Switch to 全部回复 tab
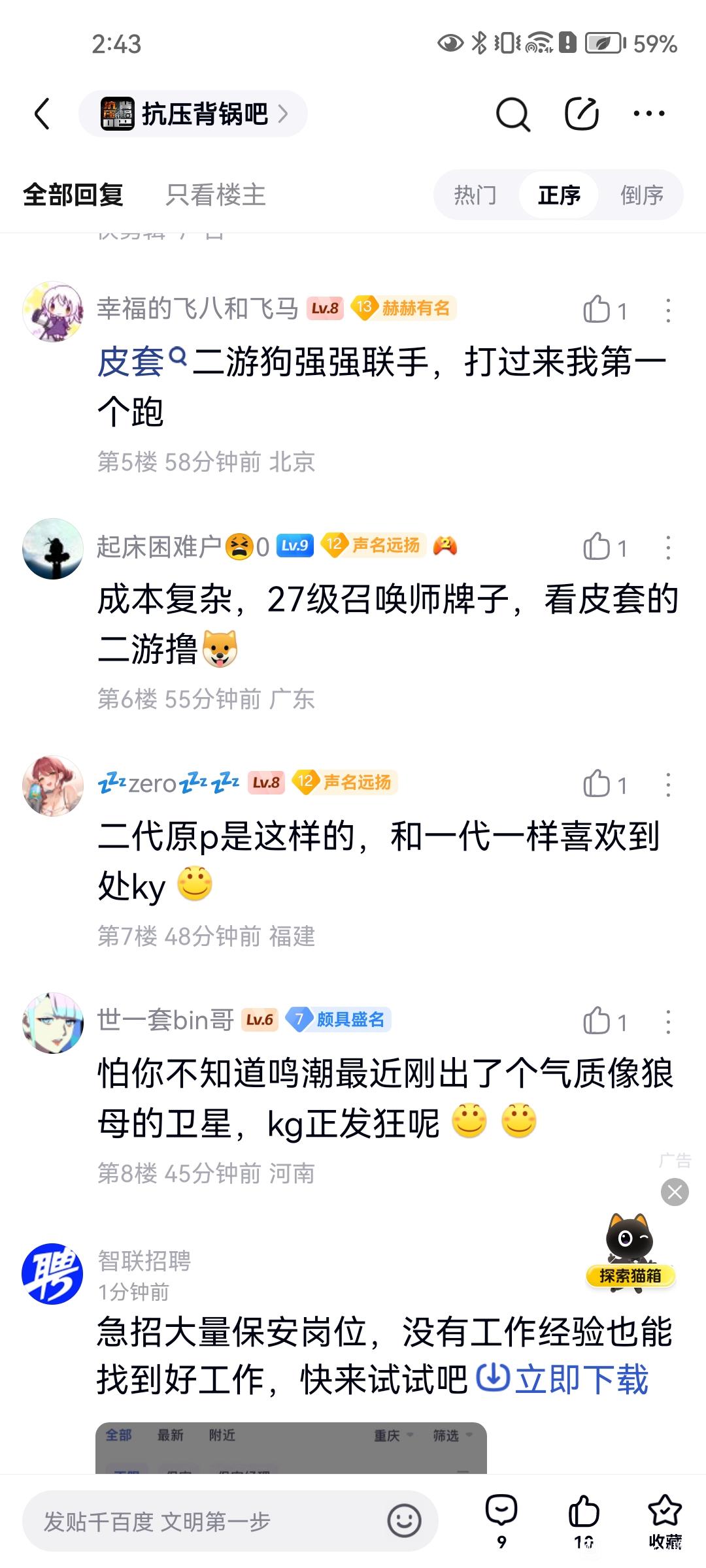Screen dimensions: 706x1568 point(73,195)
